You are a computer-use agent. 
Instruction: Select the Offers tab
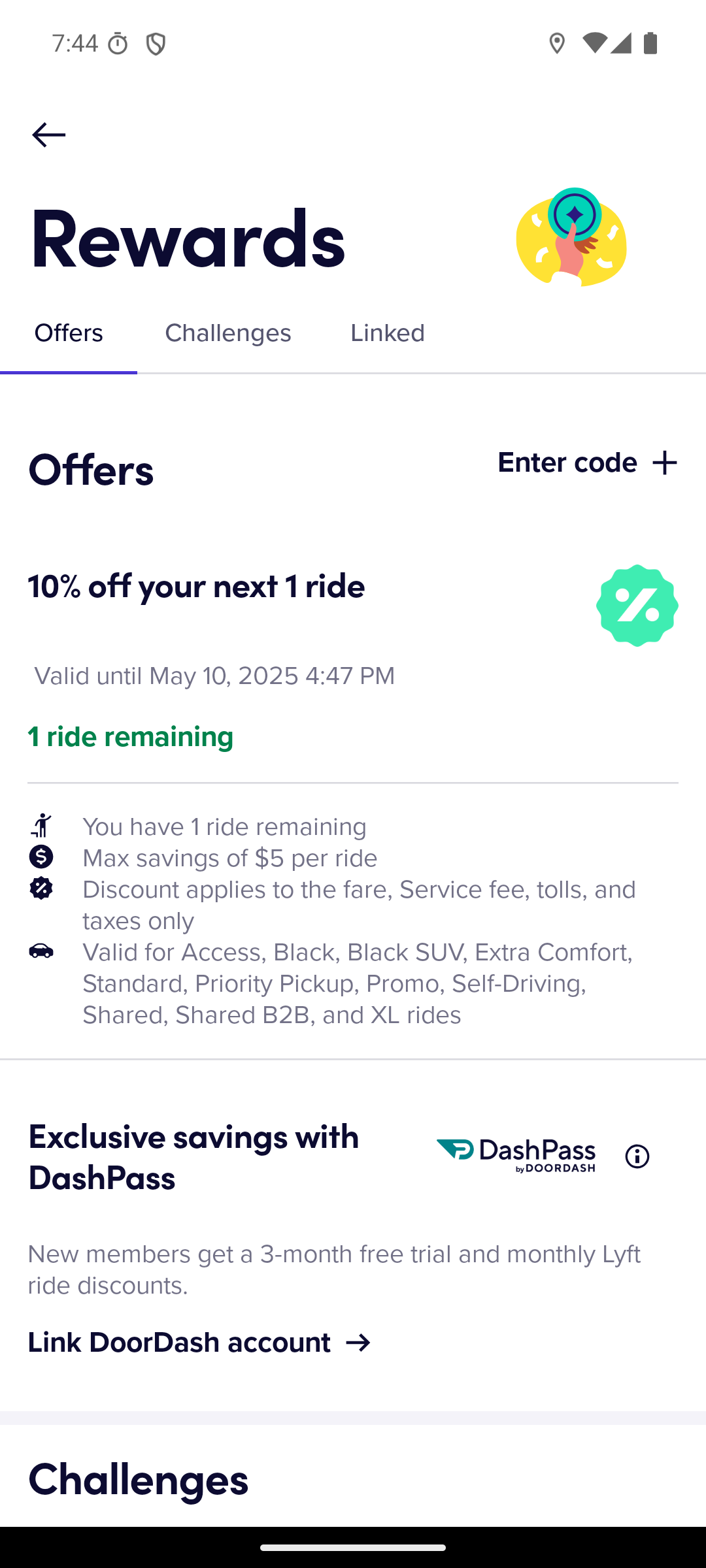click(69, 333)
